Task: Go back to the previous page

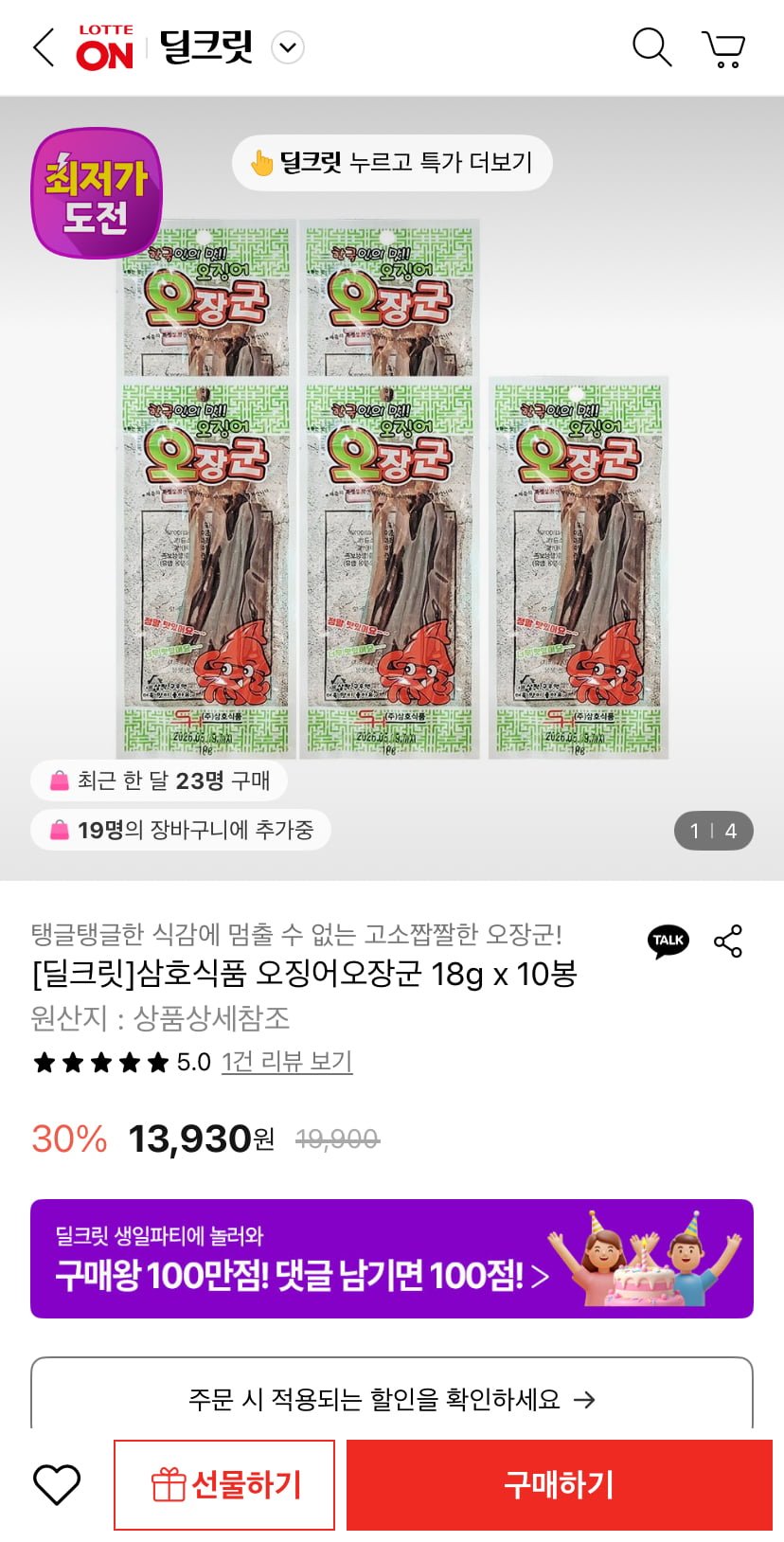Action: (44, 47)
